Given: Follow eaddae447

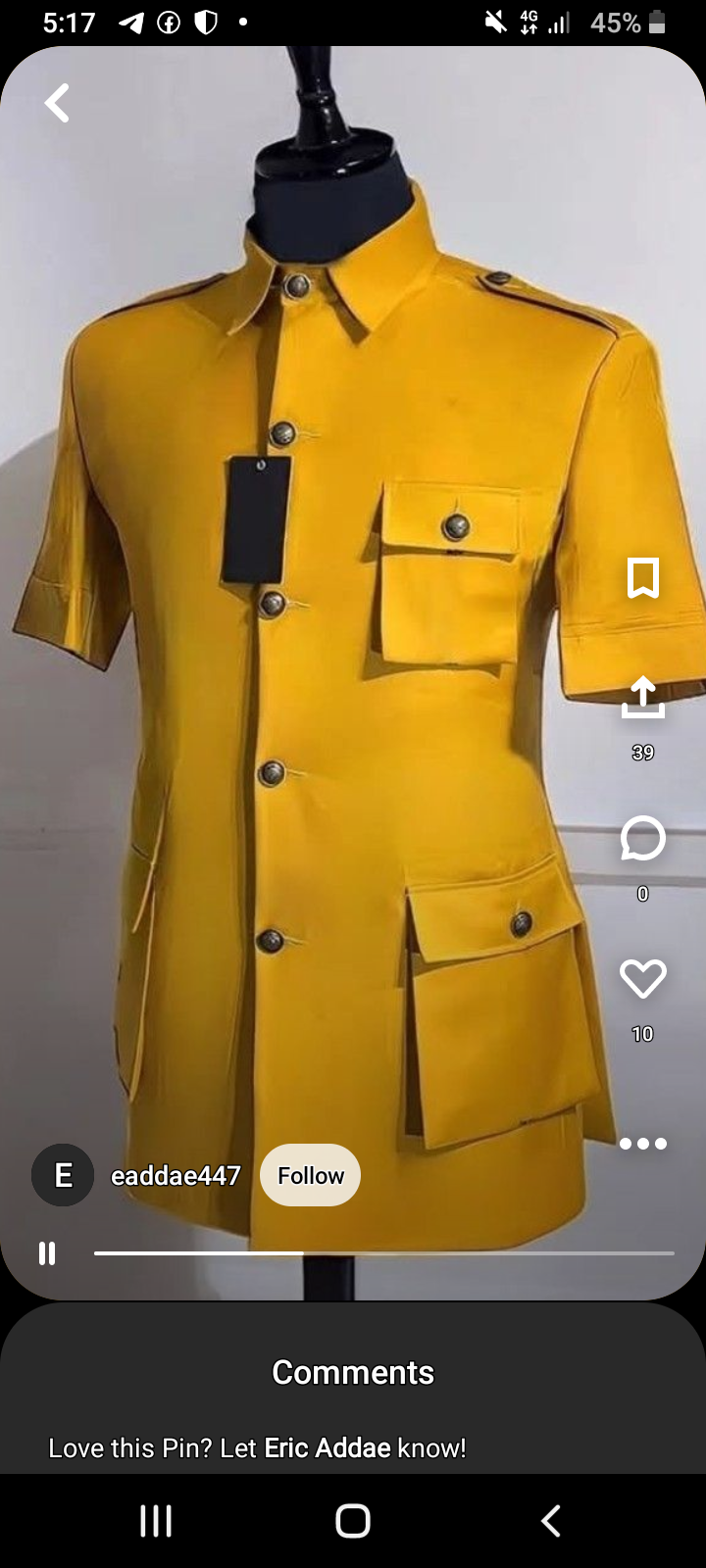Looking at the screenshot, I should [x=310, y=1175].
